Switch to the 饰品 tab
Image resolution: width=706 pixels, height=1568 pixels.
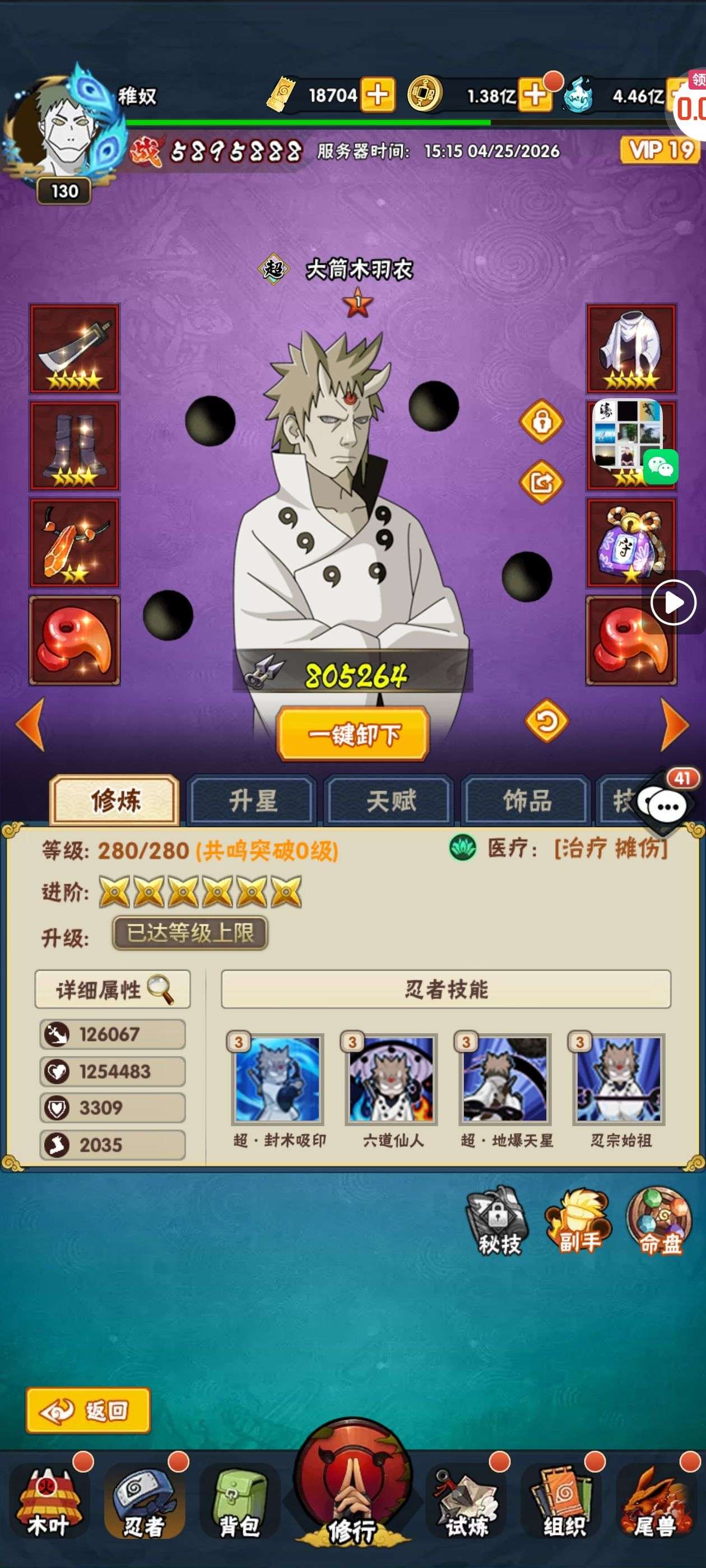[x=527, y=800]
